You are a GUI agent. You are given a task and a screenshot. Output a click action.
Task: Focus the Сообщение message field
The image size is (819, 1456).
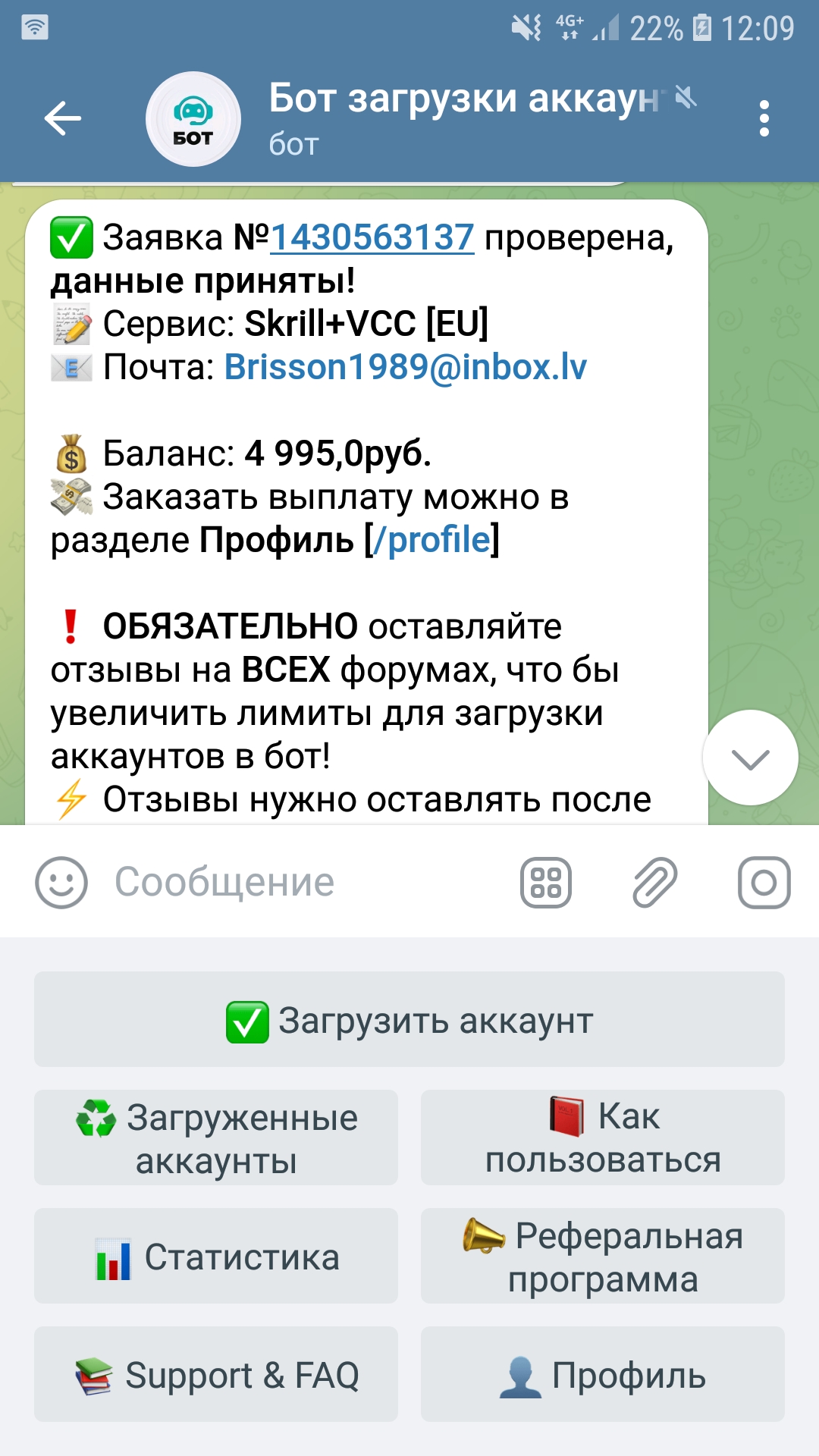click(x=303, y=882)
